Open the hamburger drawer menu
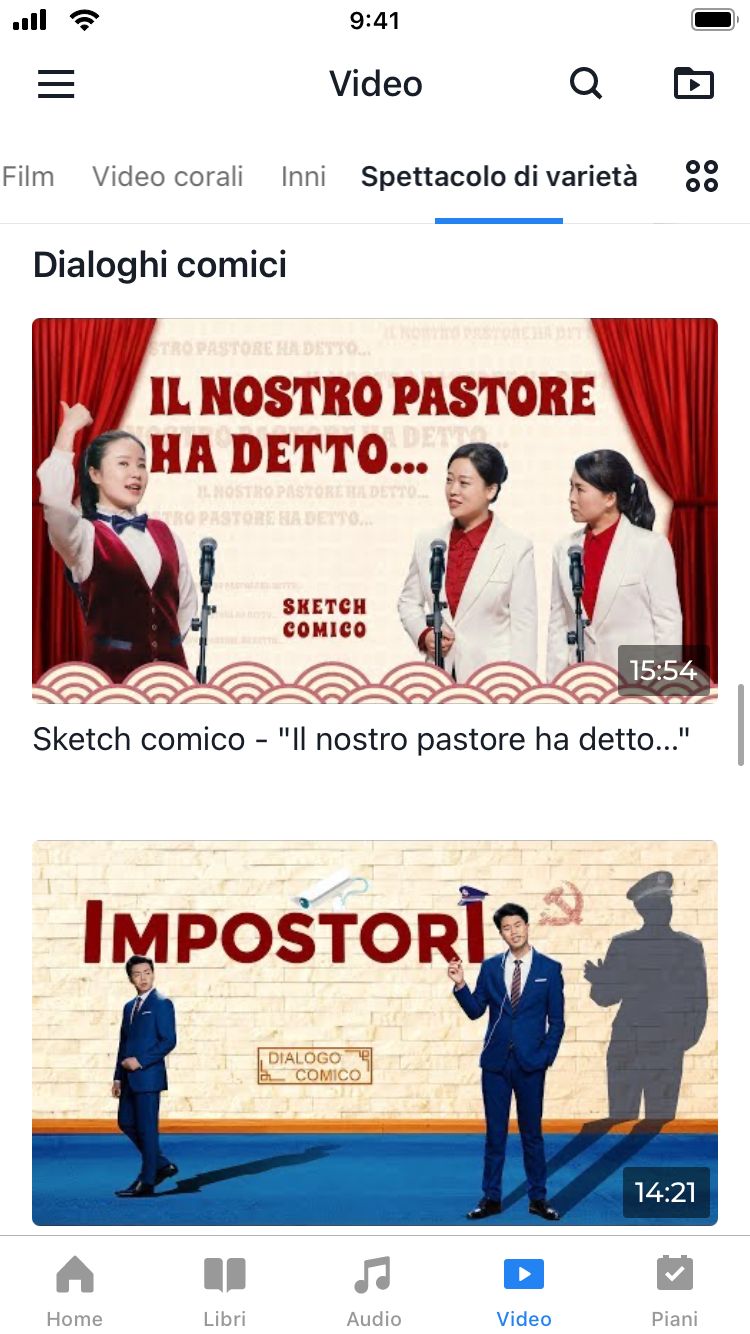Viewport: 750px width, 1334px height. [x=56, y=84]
